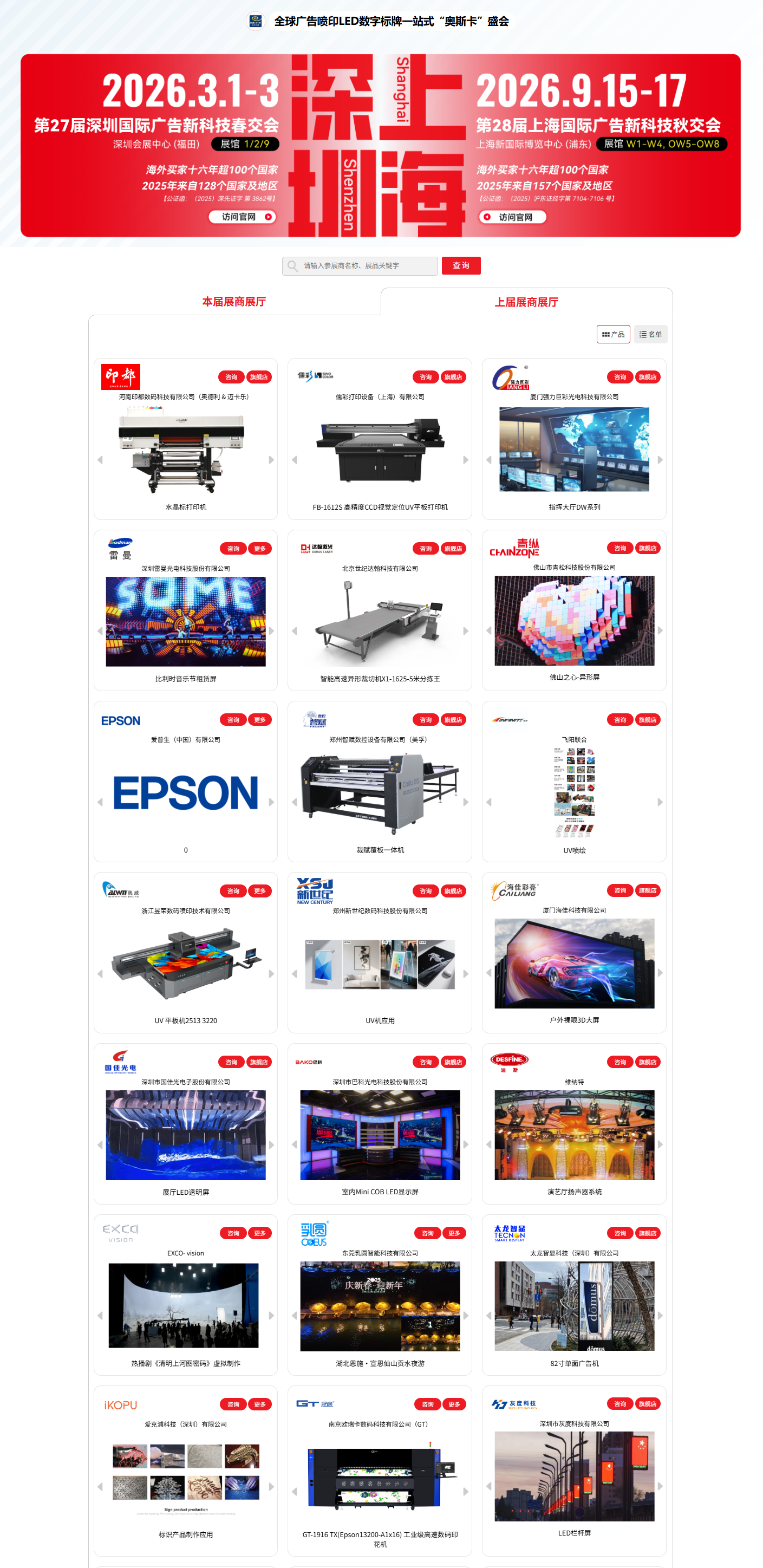Switch to the 上届展商展厅 tab
Screen dimensions: 763x1568
click(x=526, y=302)
